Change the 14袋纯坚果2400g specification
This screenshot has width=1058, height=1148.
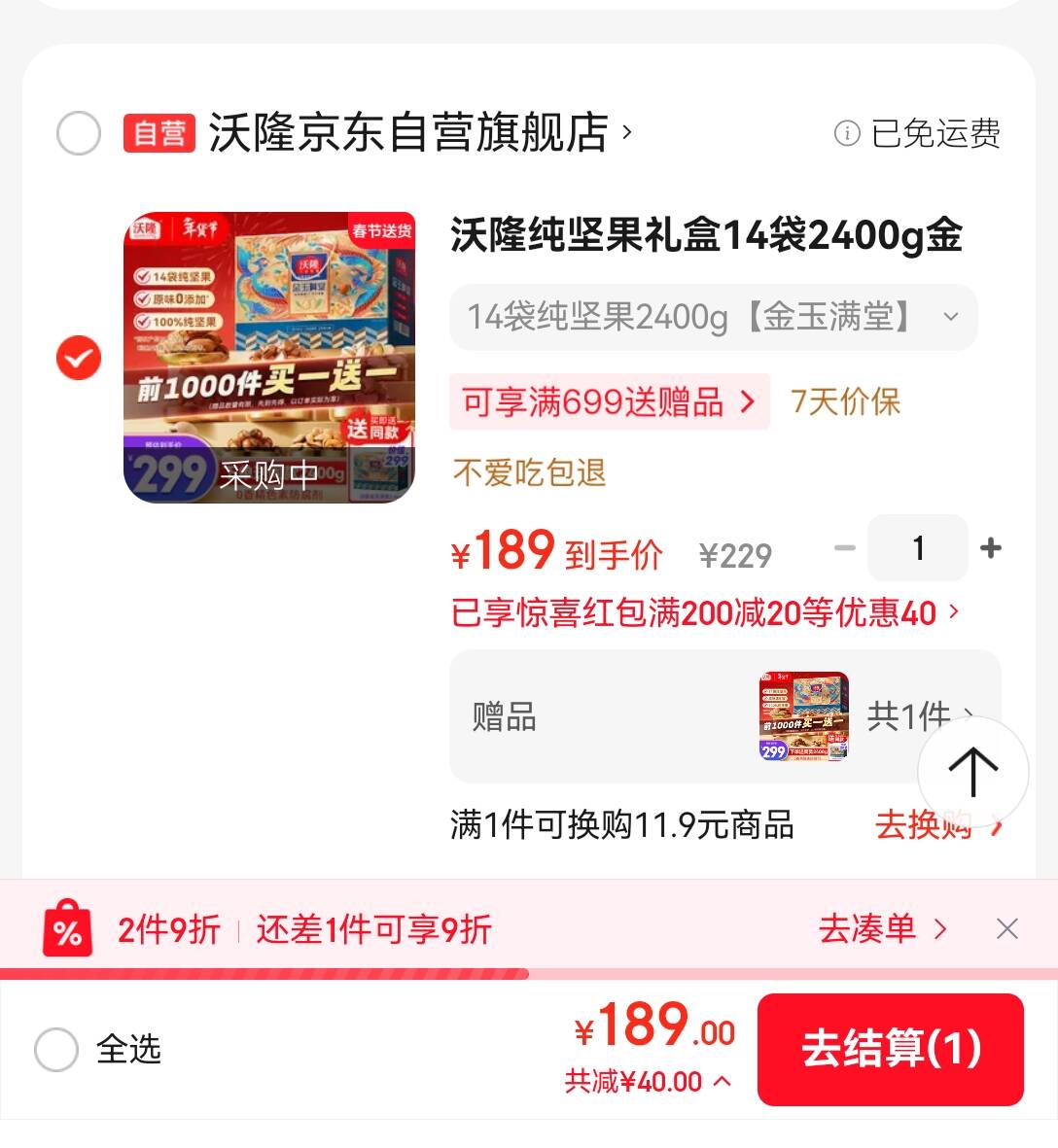[x=713, y=317]
